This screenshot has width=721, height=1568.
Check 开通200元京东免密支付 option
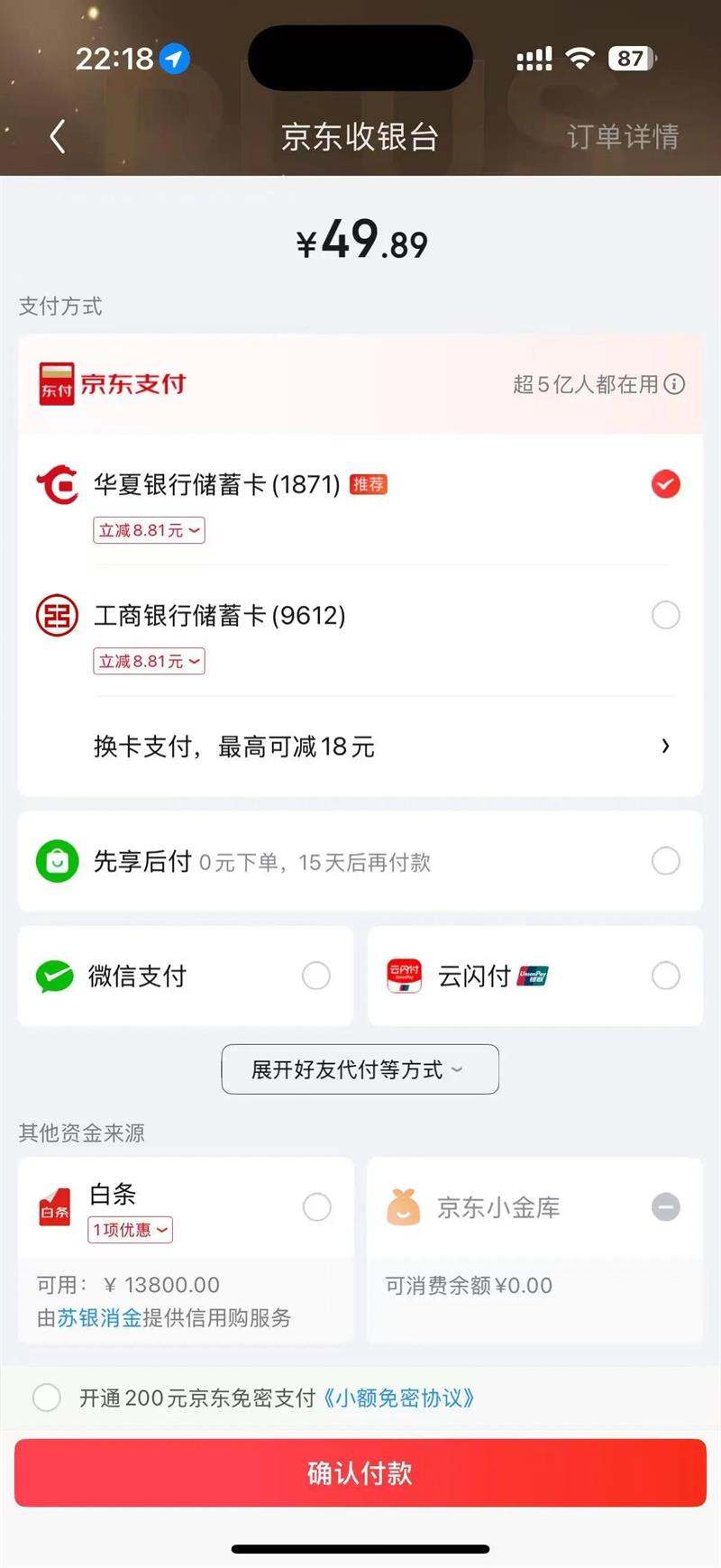click(47, 1398)
